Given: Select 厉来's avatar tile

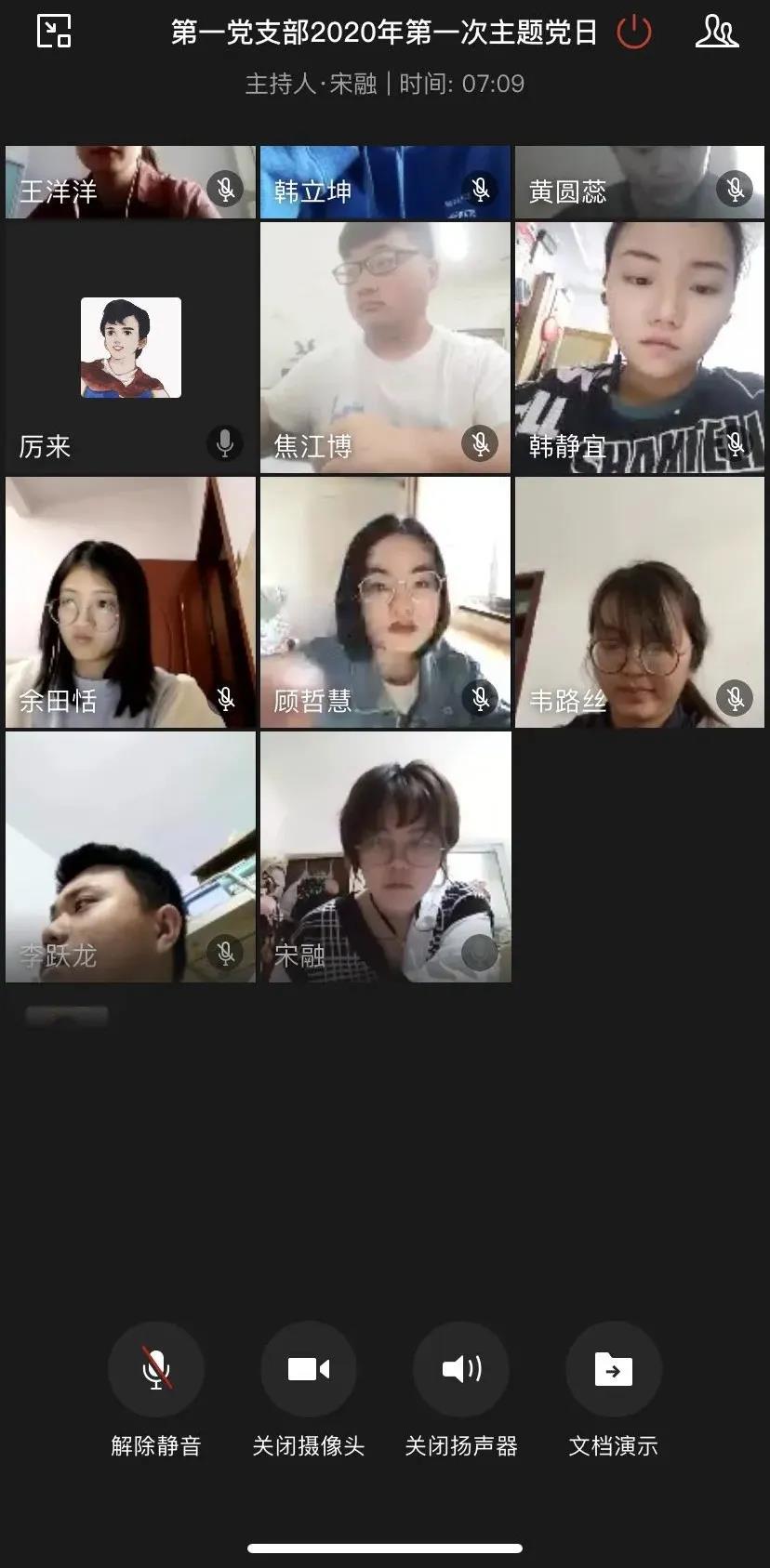Looking at the screenshot, I should [130, 348].
